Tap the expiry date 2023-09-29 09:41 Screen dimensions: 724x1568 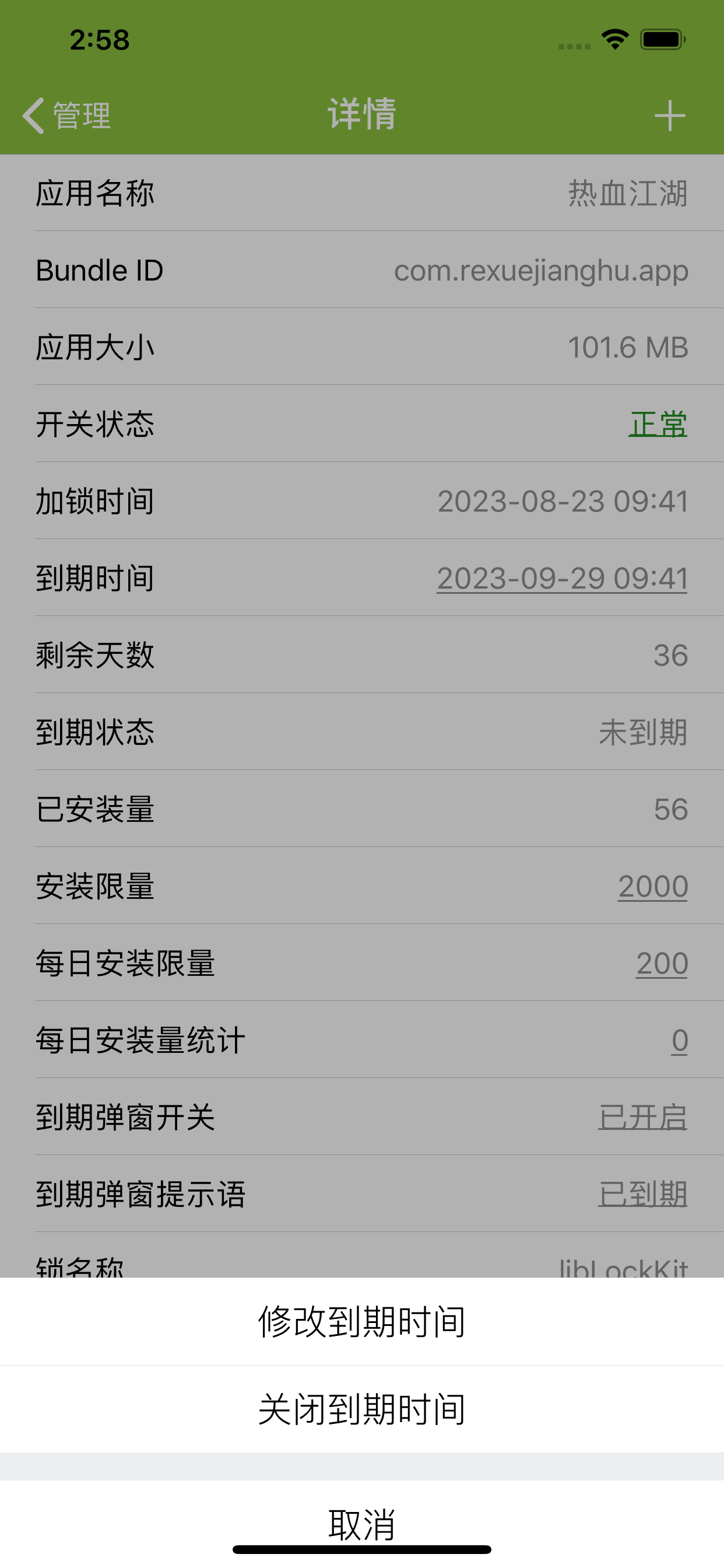point(562,578)
